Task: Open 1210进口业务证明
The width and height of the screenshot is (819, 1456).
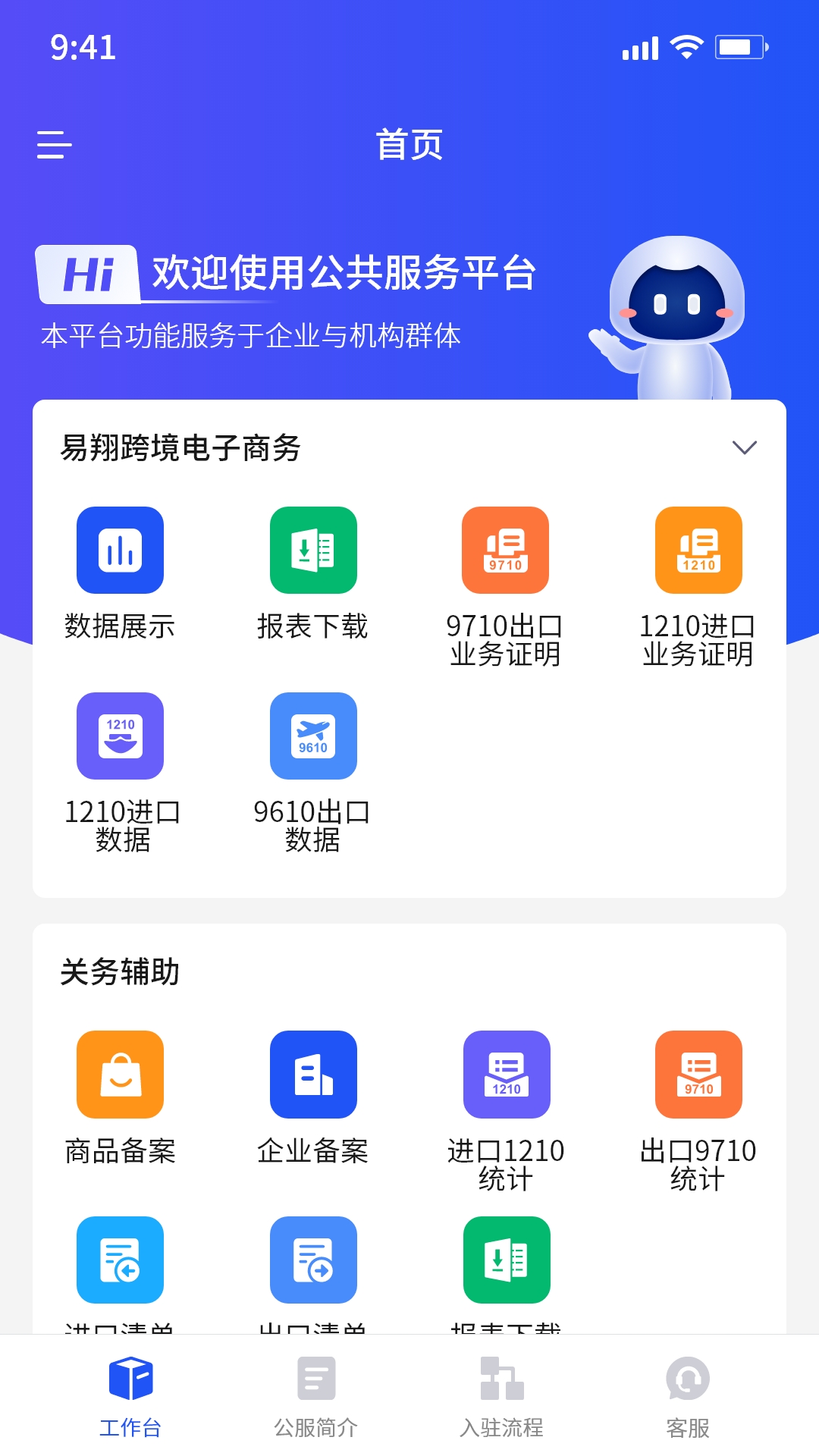Action: pos(698,551)
